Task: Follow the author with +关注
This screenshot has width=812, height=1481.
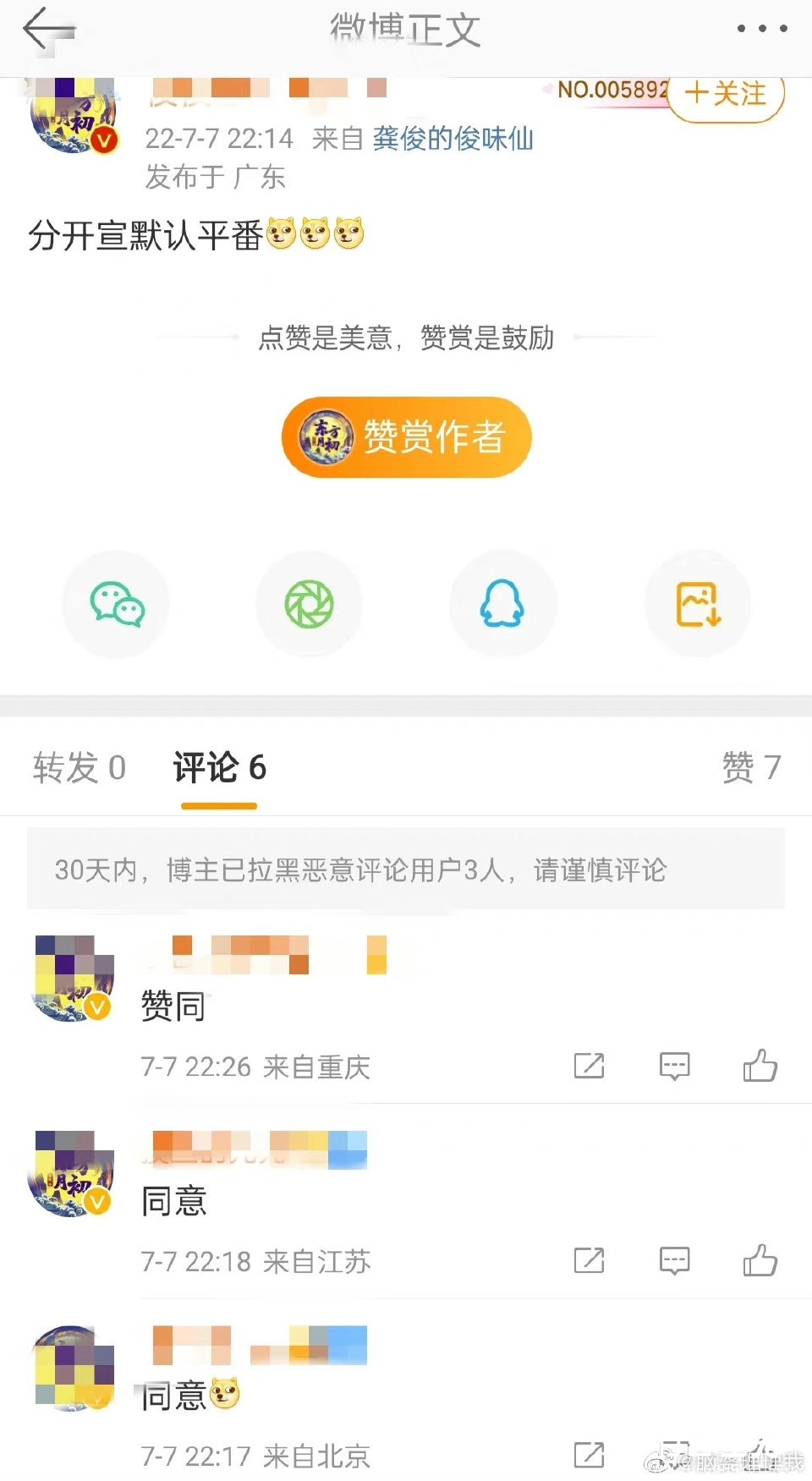Action: (x=726, y=94)
